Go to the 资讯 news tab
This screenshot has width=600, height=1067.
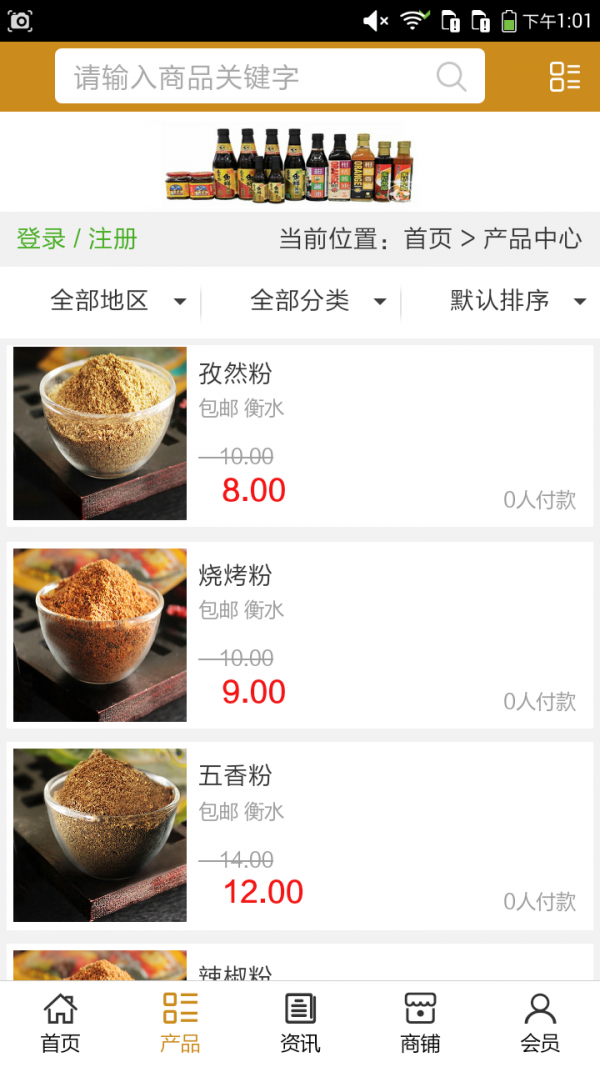(x=300, y=1023)
